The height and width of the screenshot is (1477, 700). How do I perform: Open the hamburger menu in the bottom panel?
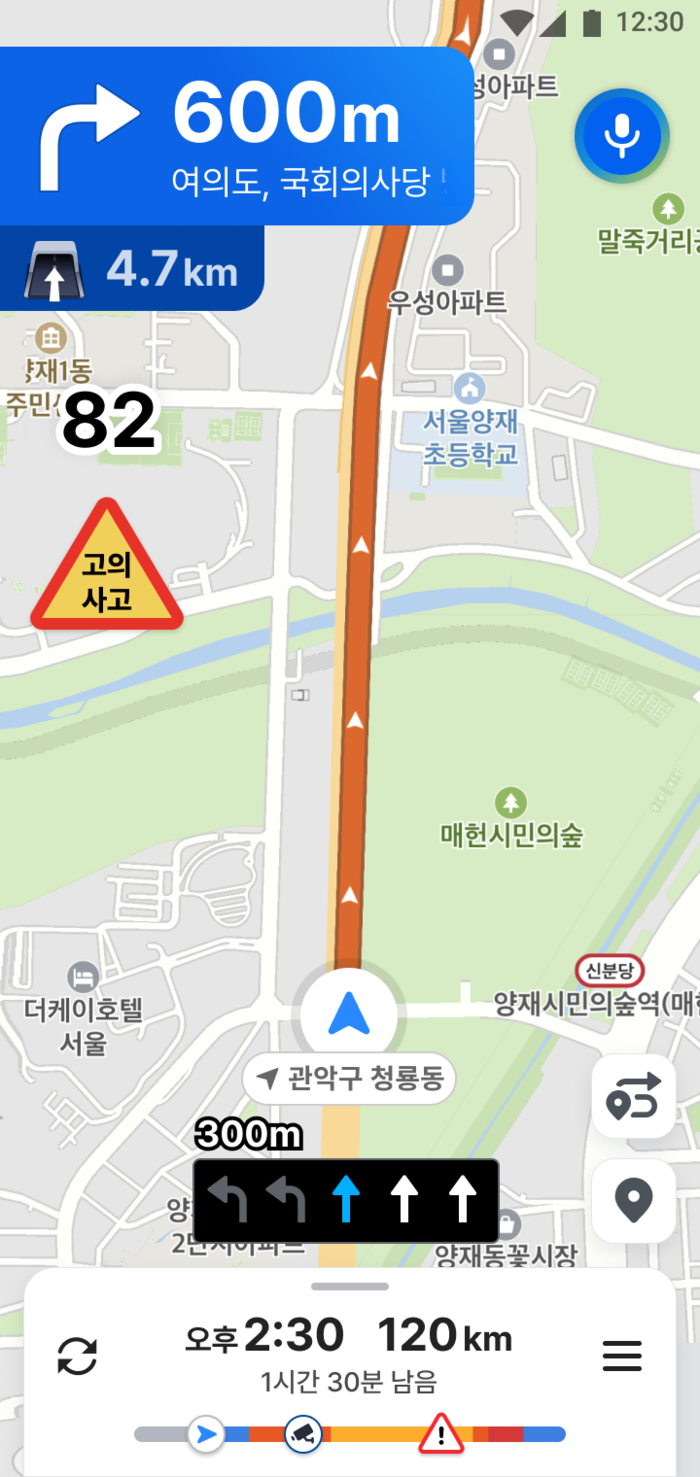click(x=621, y=1356)
